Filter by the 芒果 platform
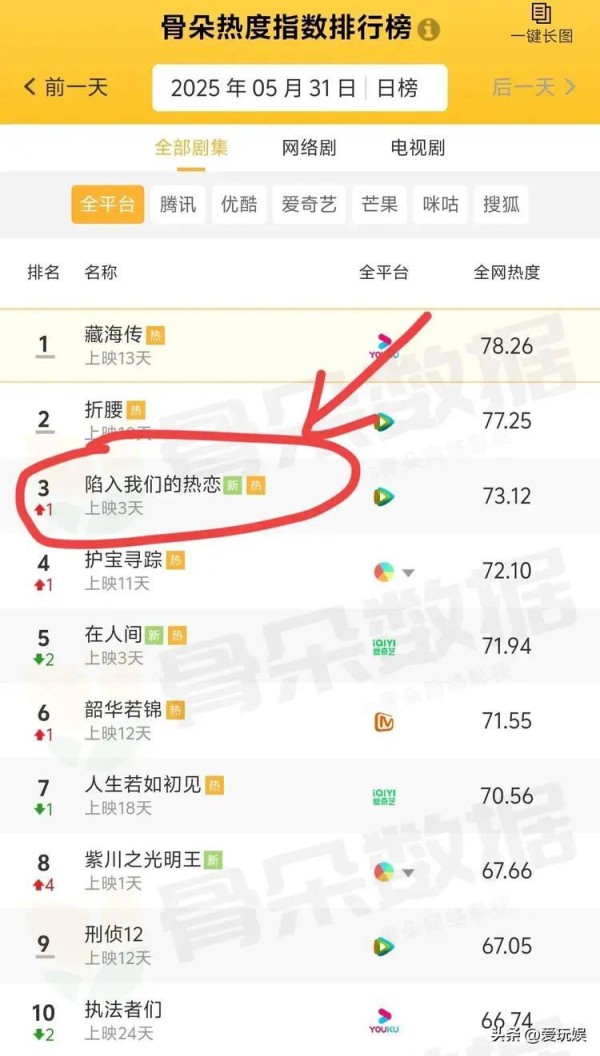This screenshot has width=600, height=1056. pos(380,205)
